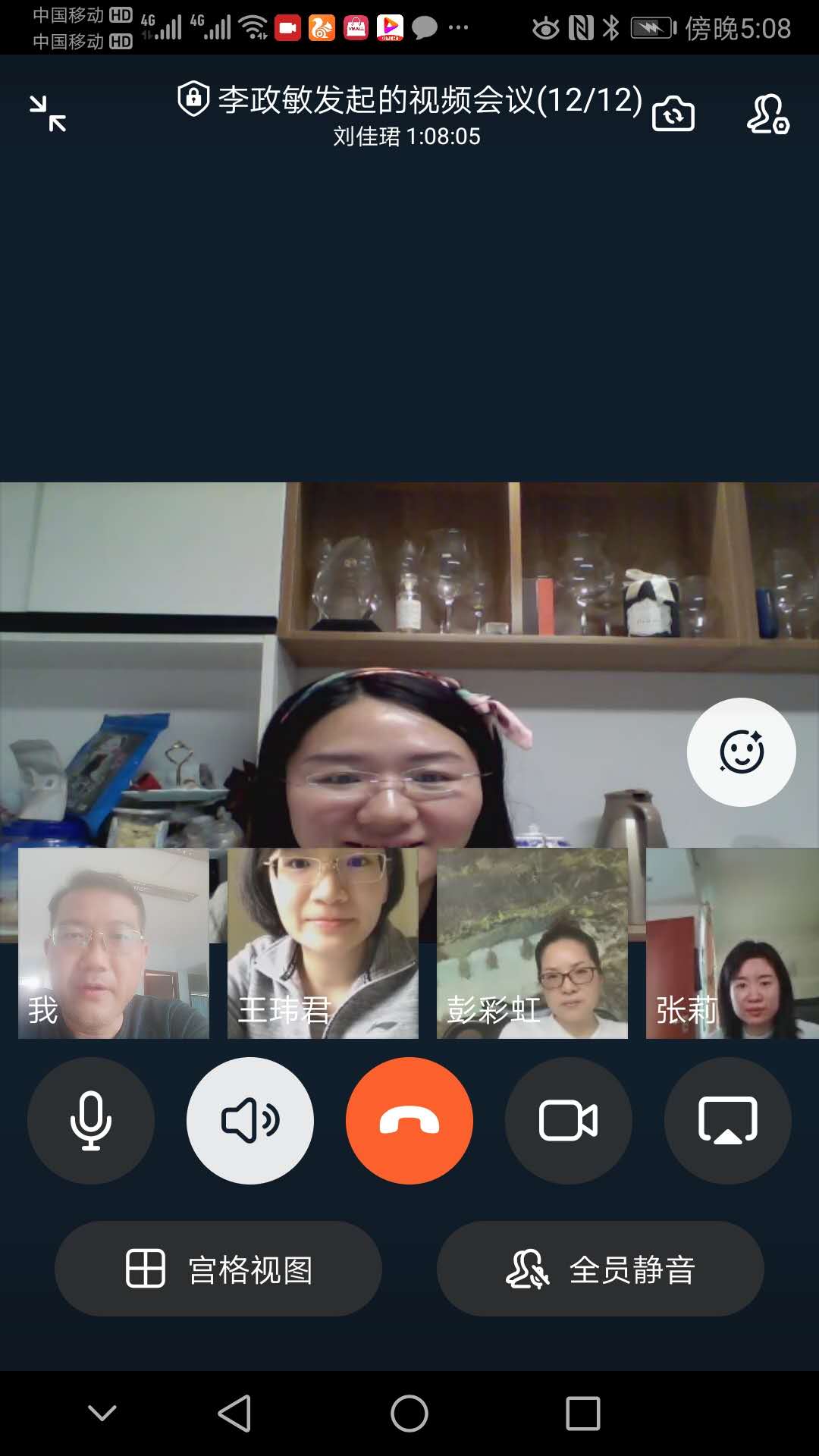Flip the camera
This screenshot has width=819, height=1456.
(x=673, y=115)
